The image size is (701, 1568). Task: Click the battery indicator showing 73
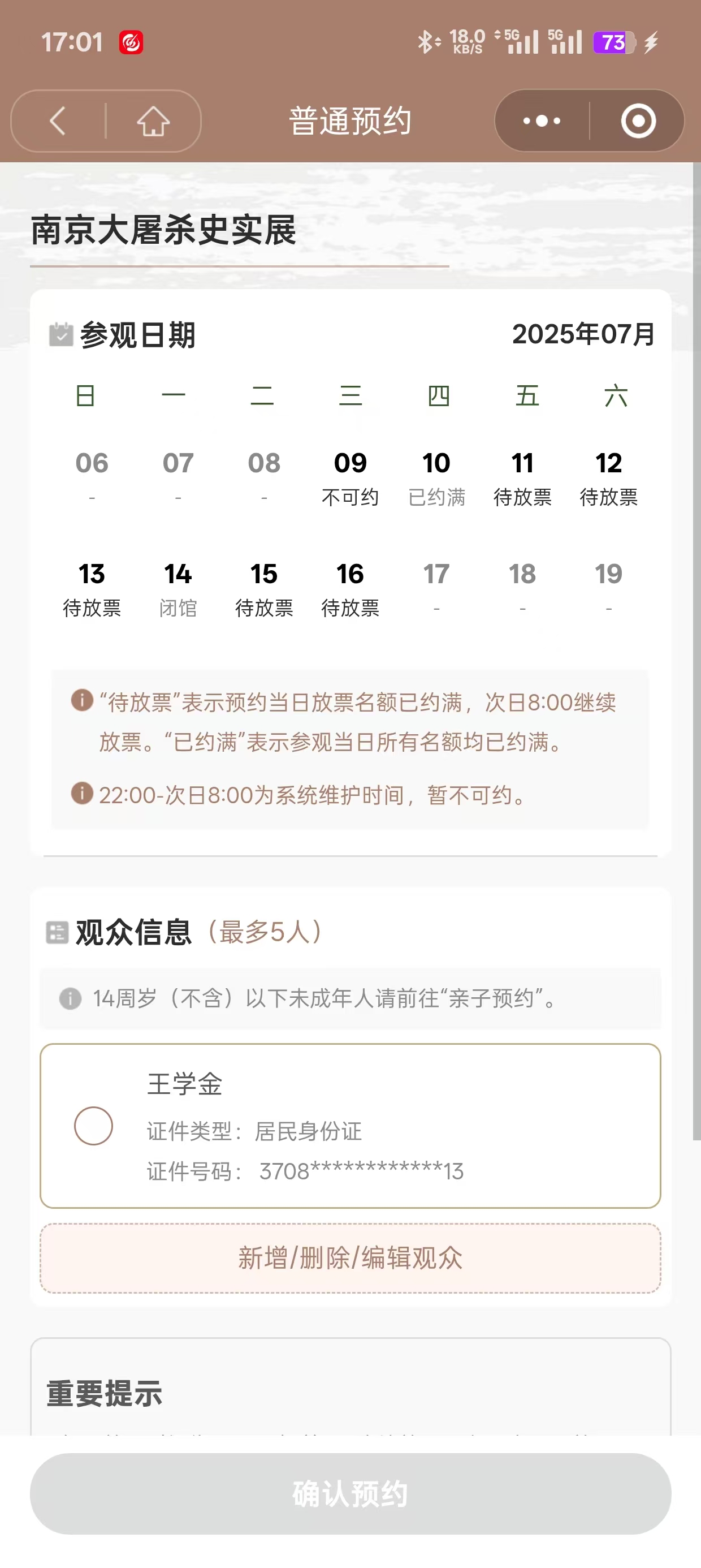[615, 42]
